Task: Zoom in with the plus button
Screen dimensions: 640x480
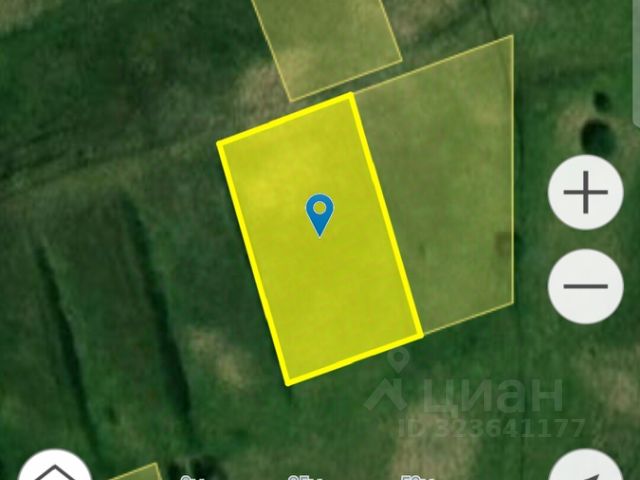Action: 586,193
